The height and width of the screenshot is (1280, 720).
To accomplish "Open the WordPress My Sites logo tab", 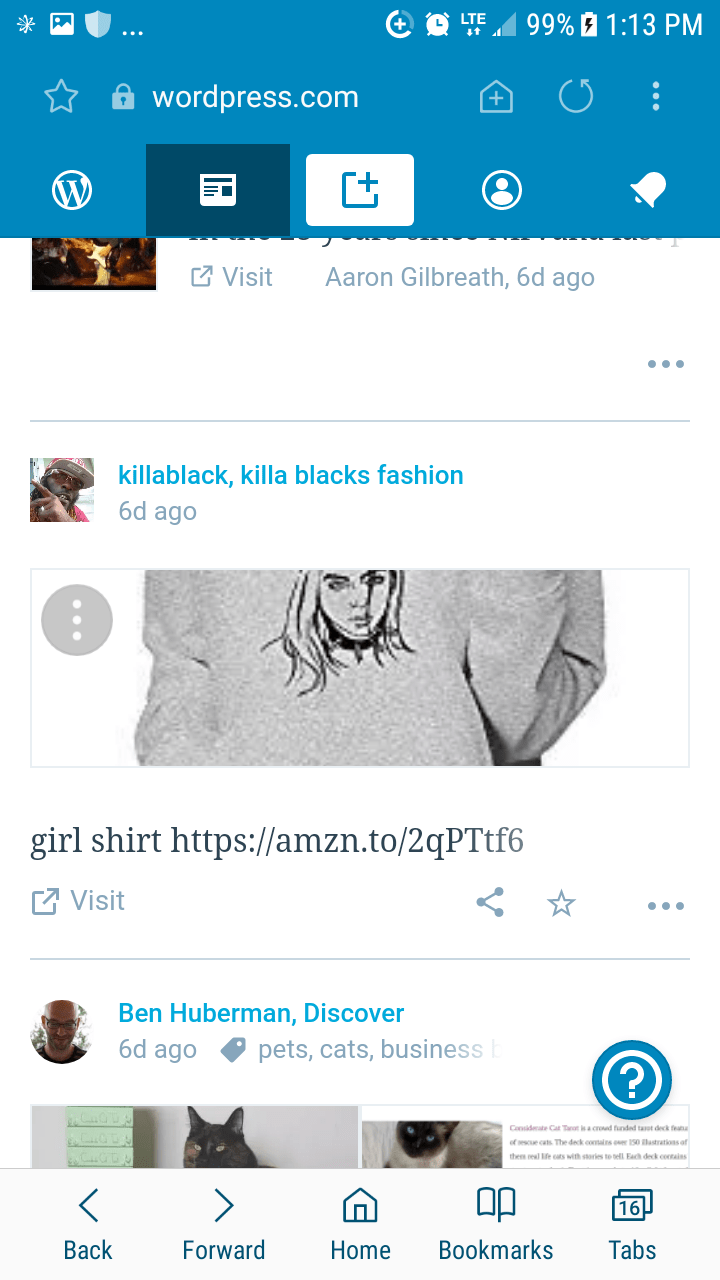I will click(72, 190).
